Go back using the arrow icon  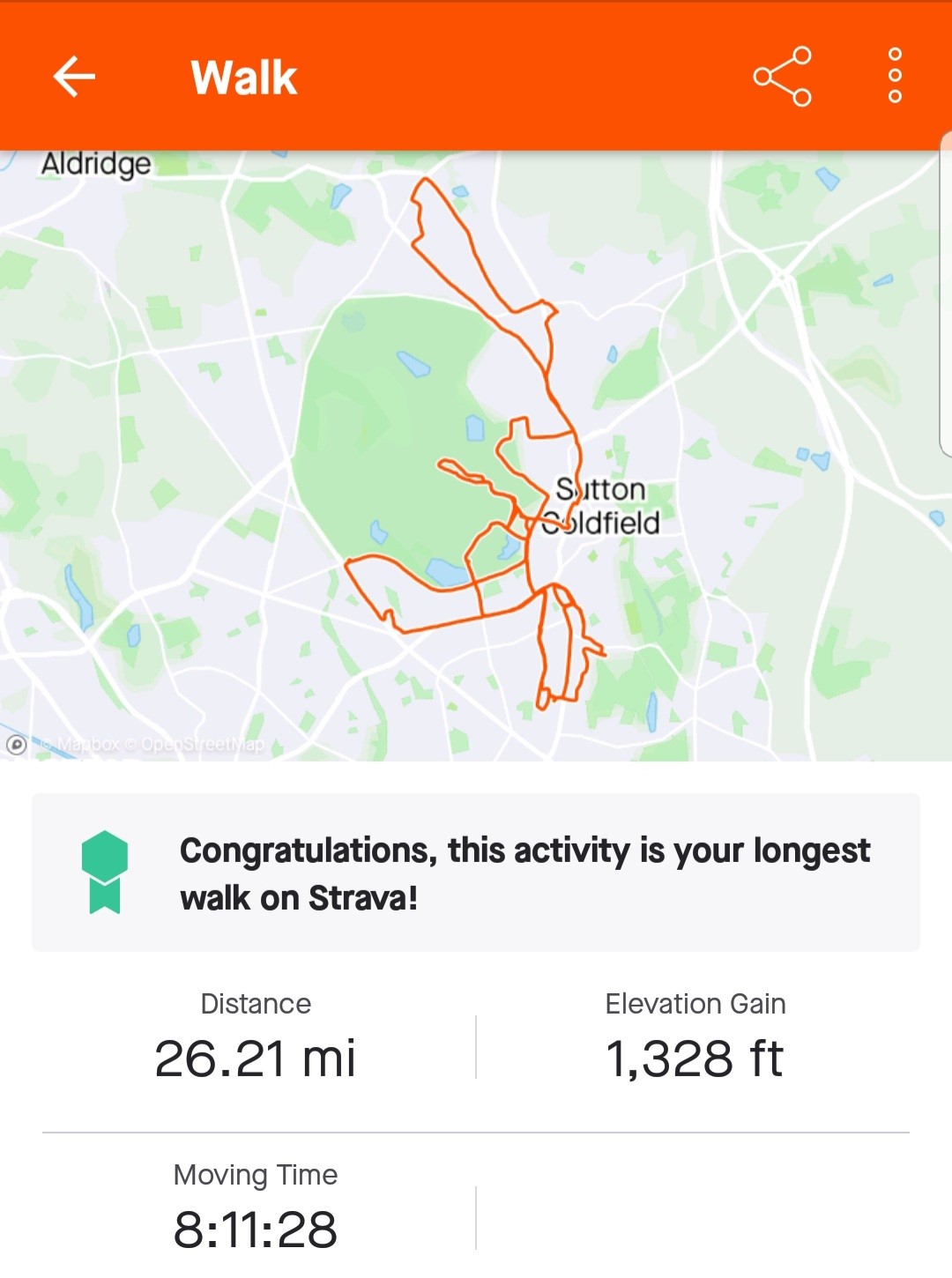click(74, 77)
